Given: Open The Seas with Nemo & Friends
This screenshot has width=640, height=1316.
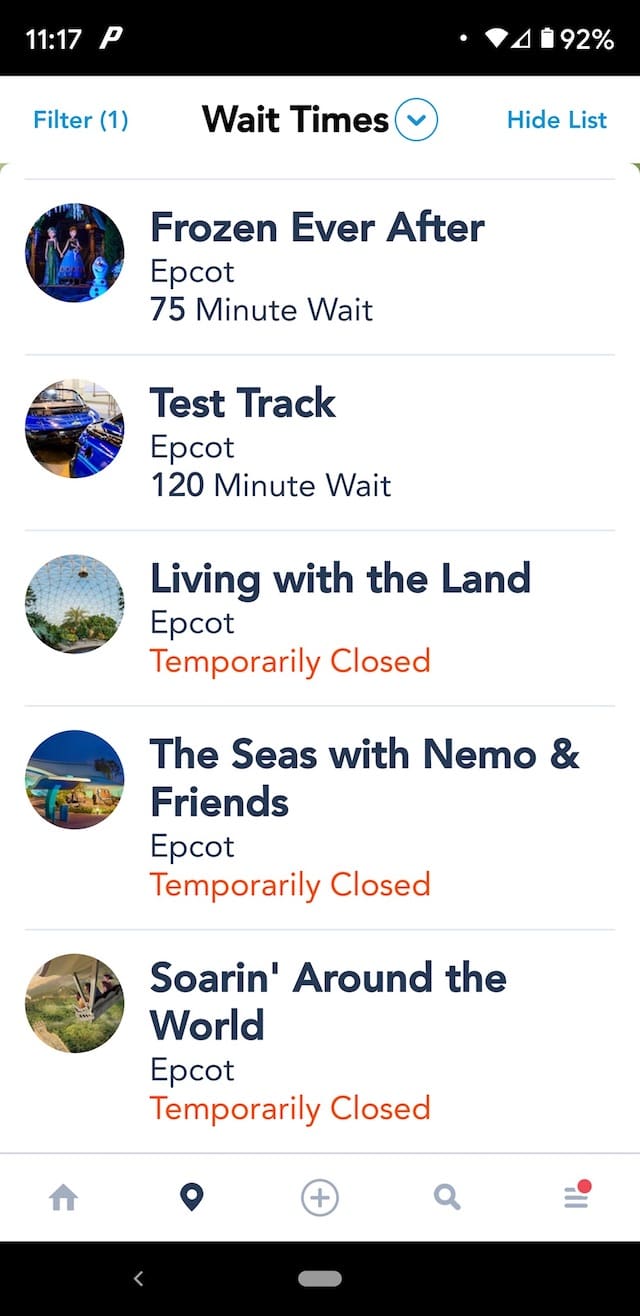Looking at the screenshot, I should click(320, 818).
